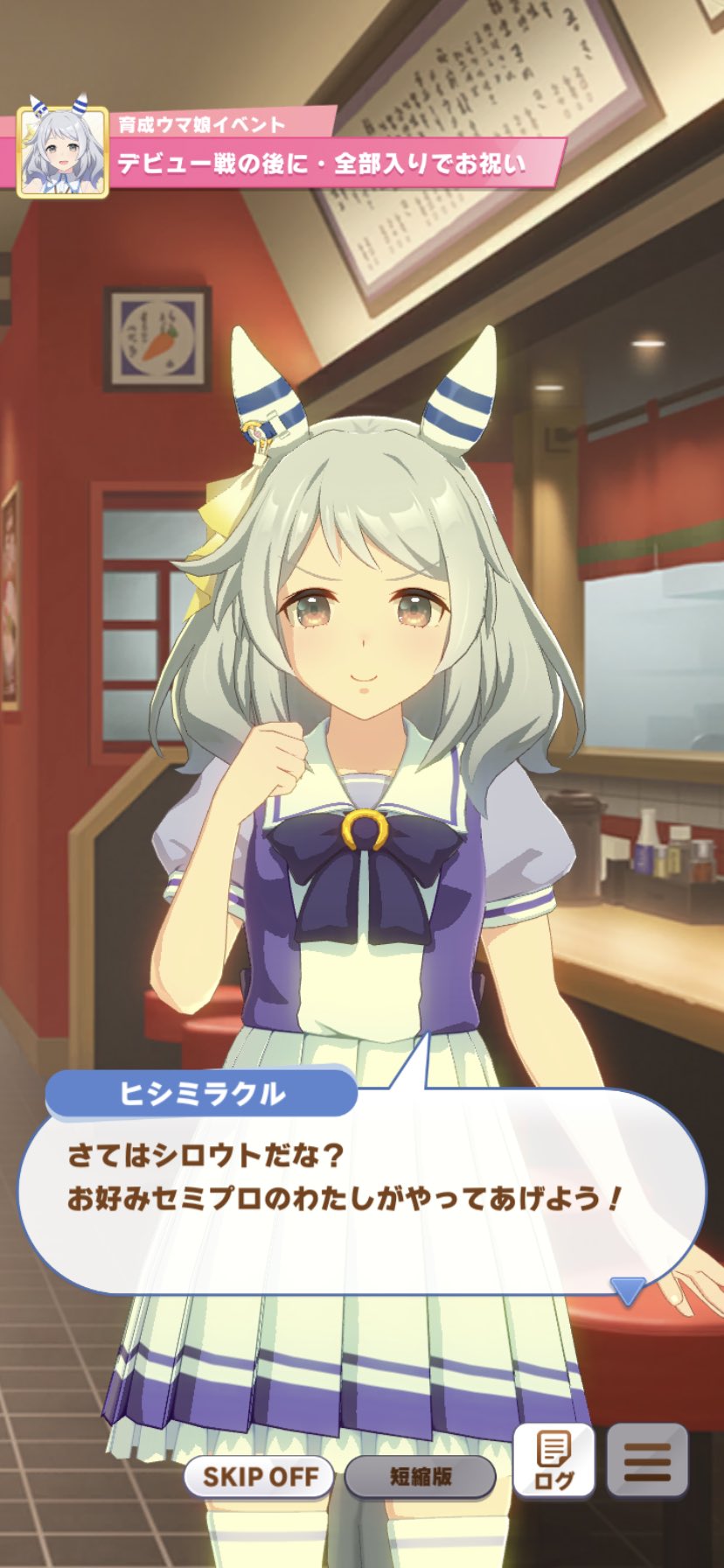
Task: Toggle the SKIP OFF button
Action: (260, 1476)
